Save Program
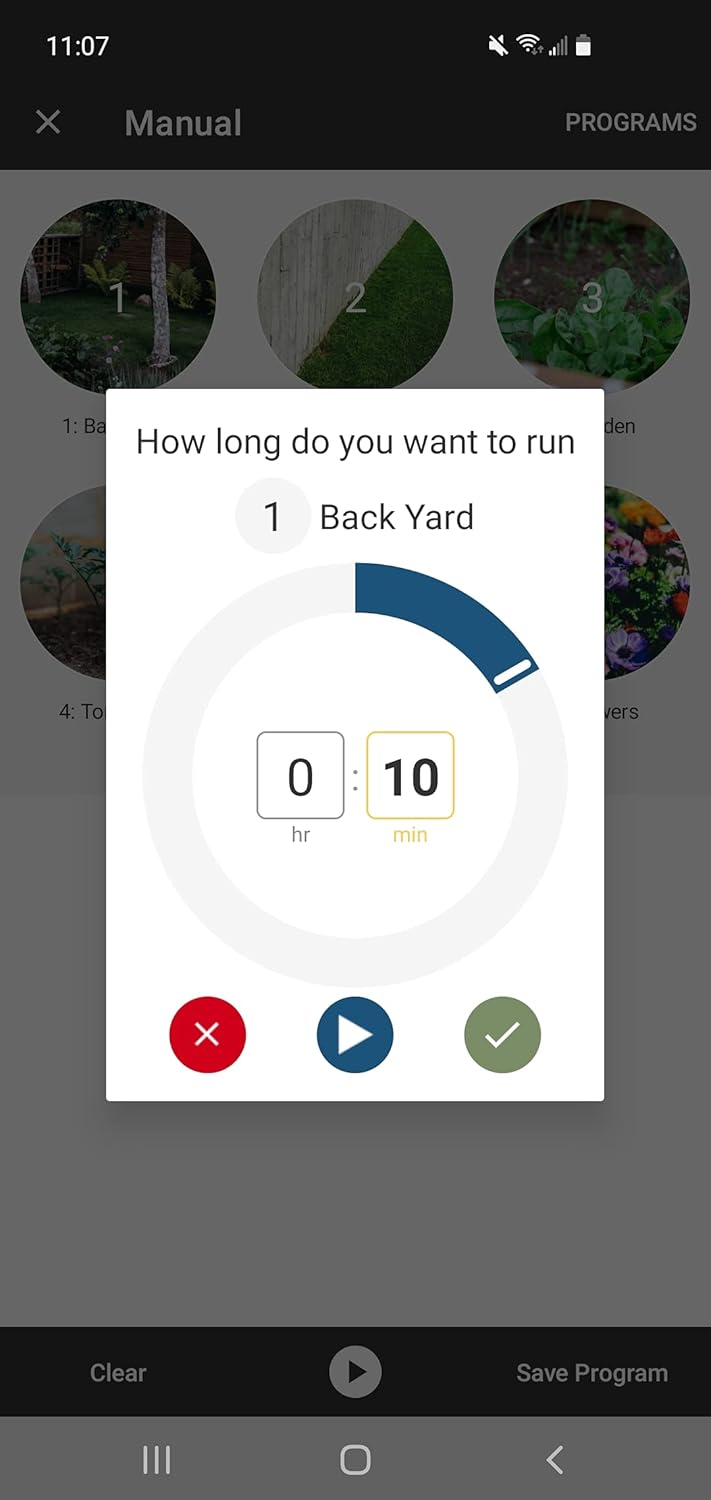 592,1372
